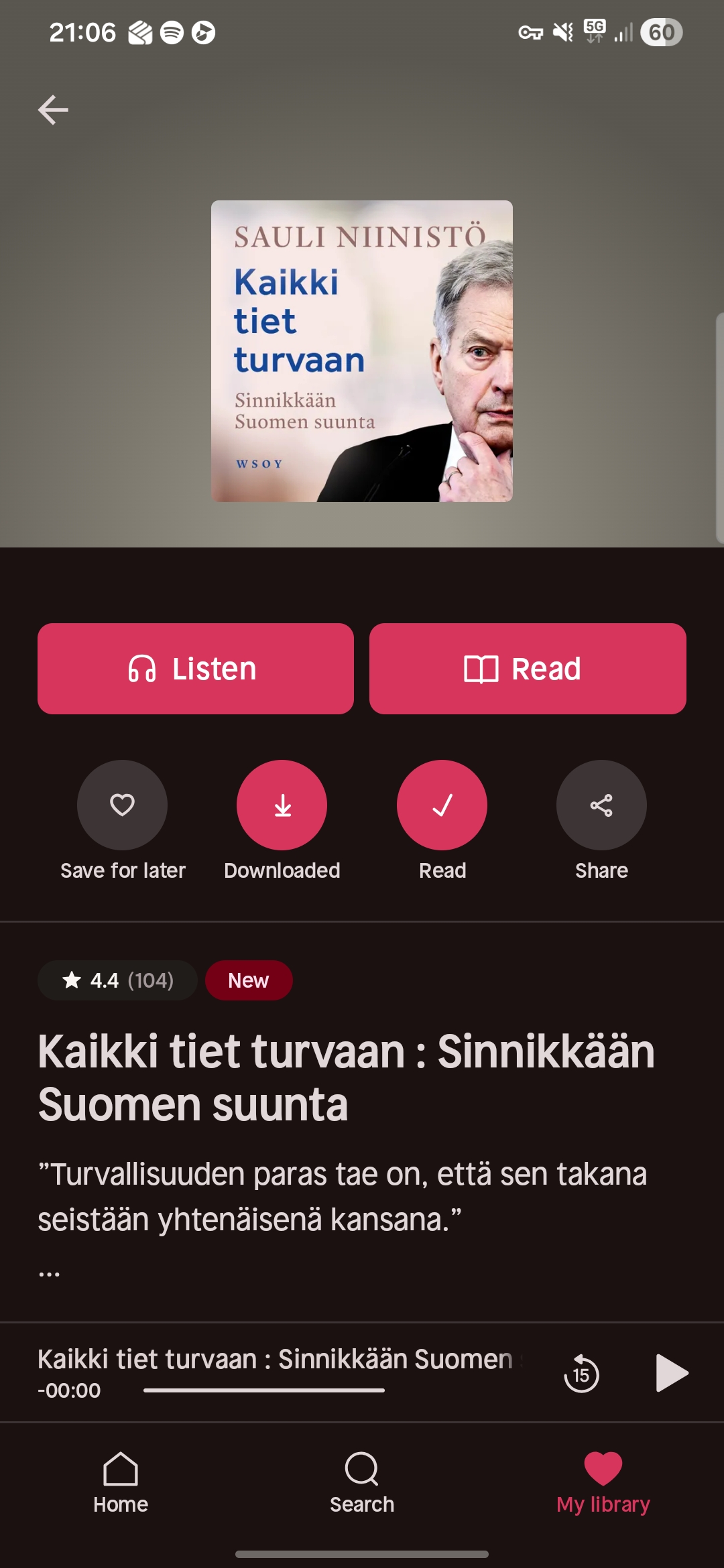Open the ebook with the Read button
Viewport: 724px width, 1568px height.
tap(528, 669)
